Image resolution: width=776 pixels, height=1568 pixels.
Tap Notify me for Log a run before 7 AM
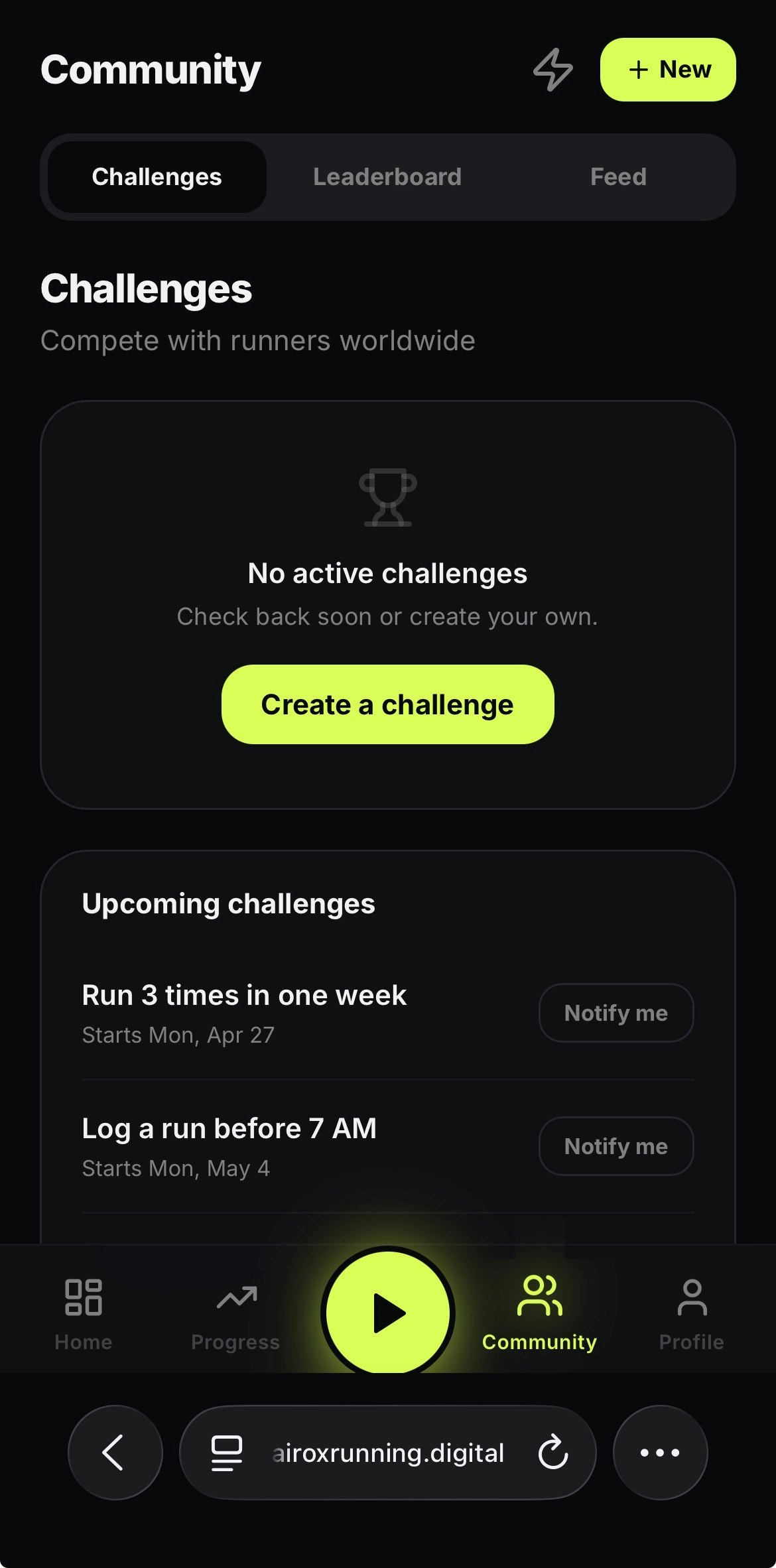(615, 1146)
